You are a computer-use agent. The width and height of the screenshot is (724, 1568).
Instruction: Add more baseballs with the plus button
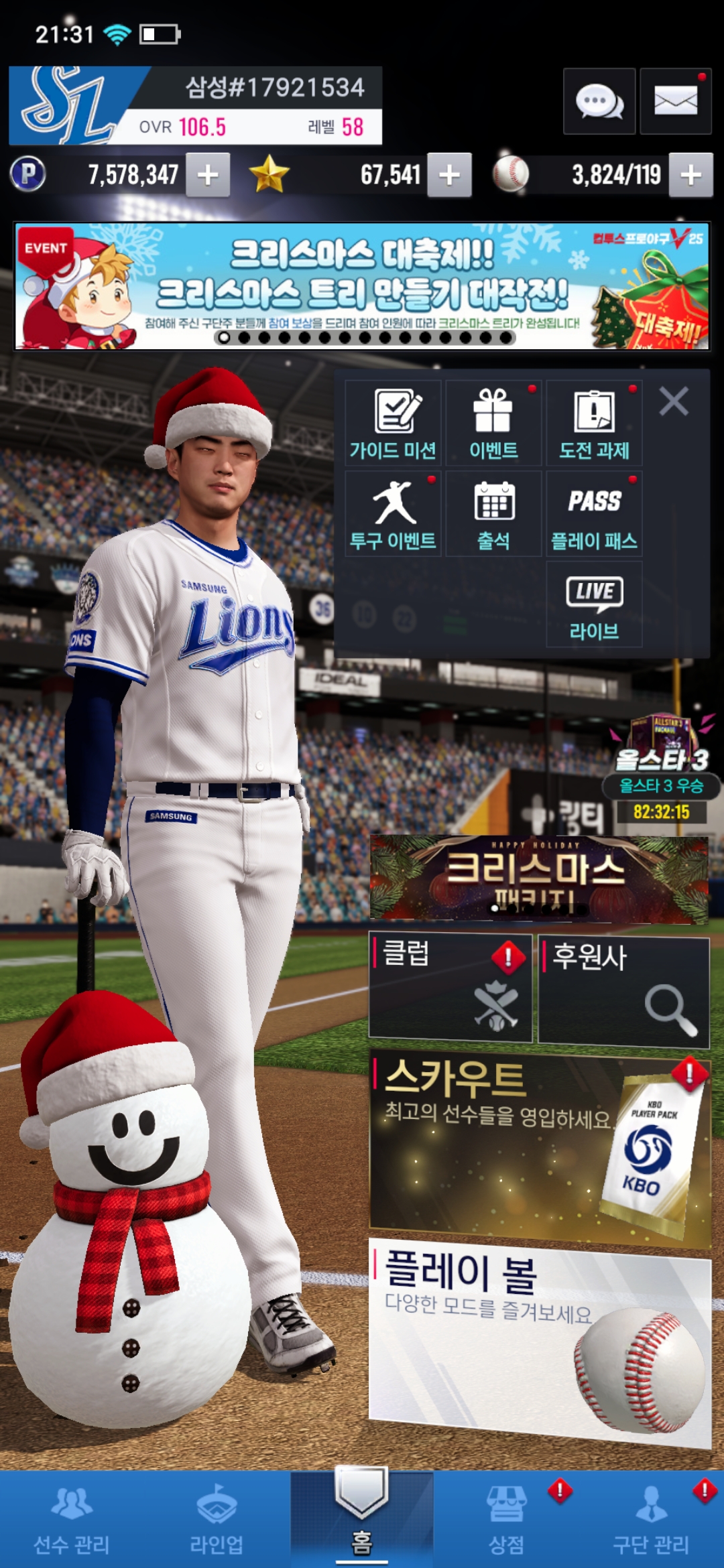click(690, 175)
